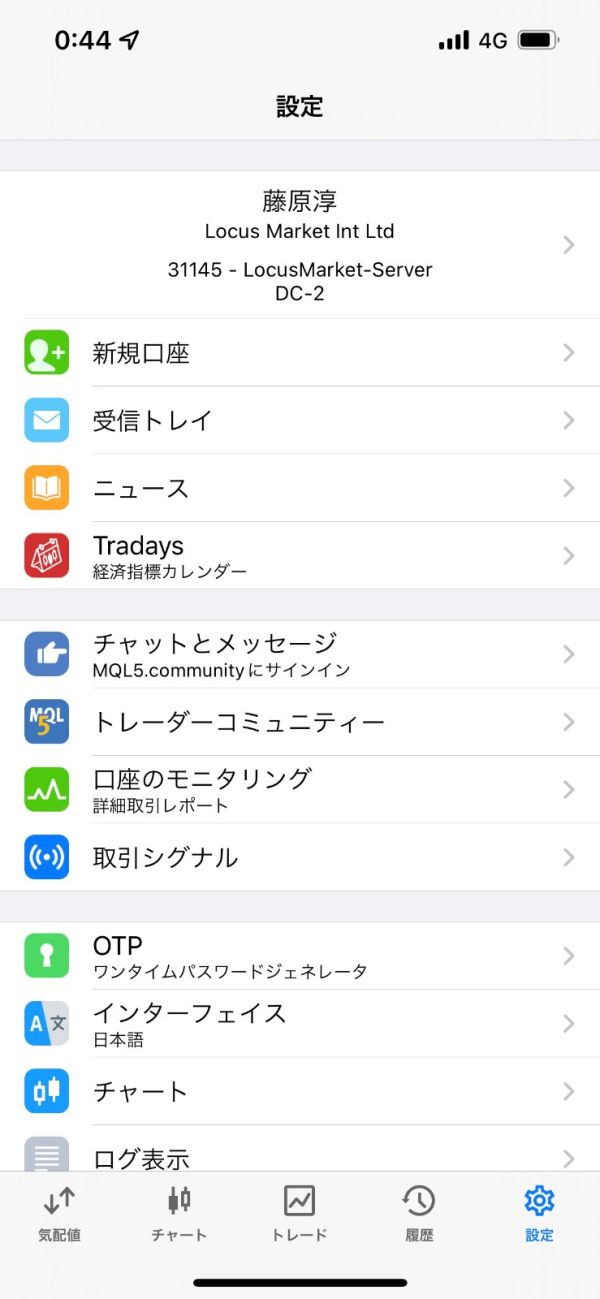Open 新規口座 to create a new account
This screenshot has width=600, height=1299.
[x=300, y=353]
